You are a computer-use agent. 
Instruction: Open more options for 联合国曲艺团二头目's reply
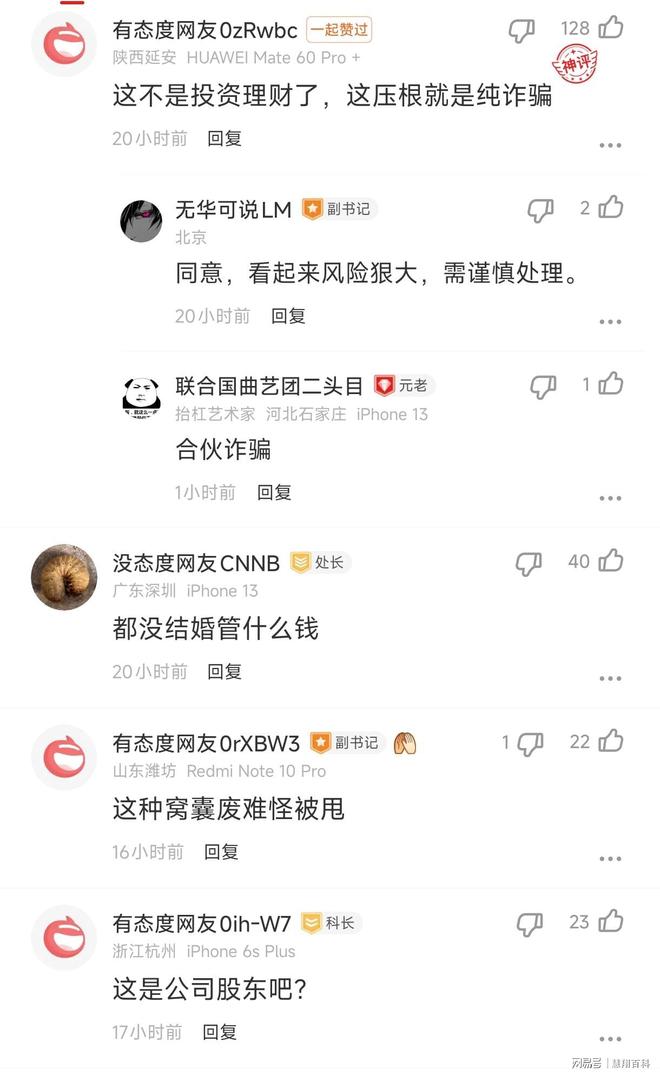click(610, 498)
